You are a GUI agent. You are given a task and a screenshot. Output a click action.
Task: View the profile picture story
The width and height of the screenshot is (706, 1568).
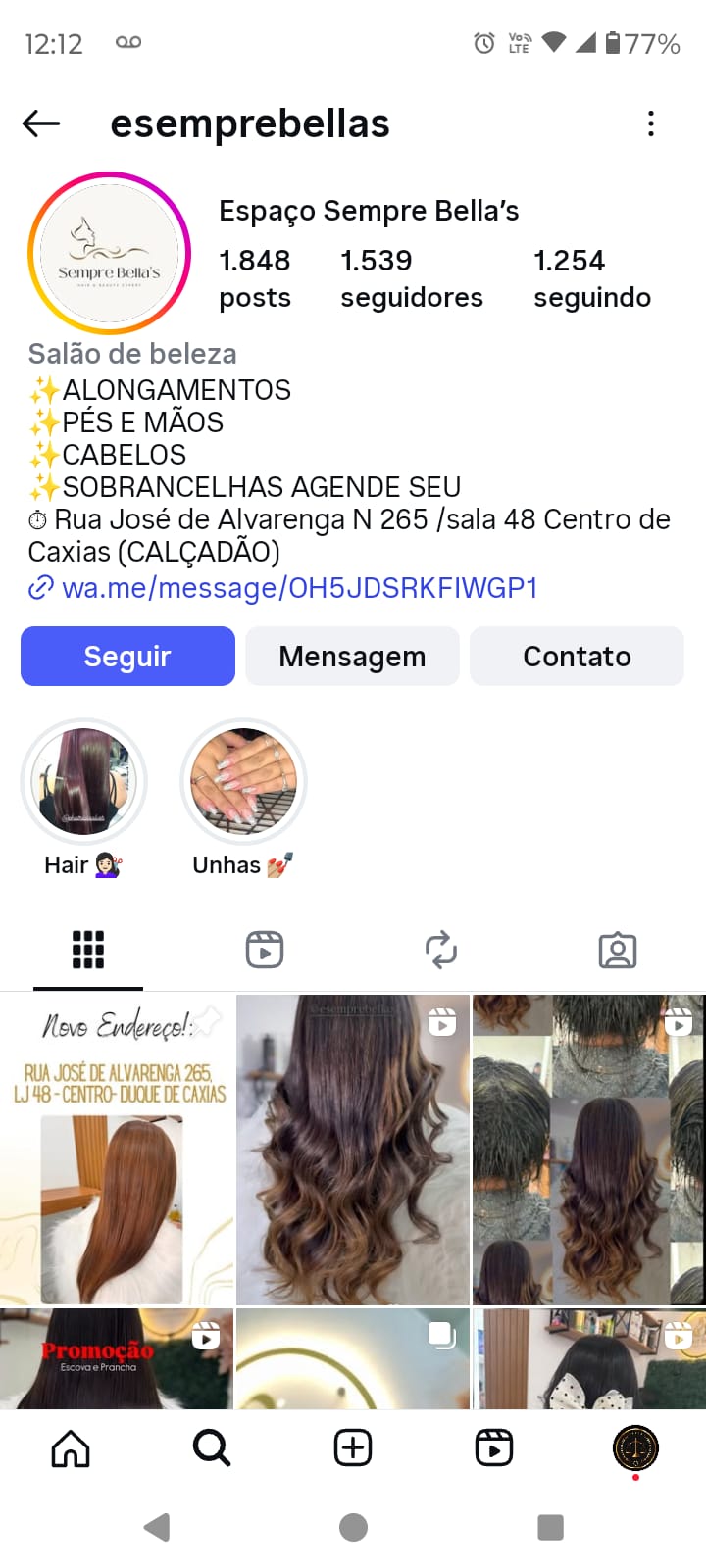[x=109, y=254]
